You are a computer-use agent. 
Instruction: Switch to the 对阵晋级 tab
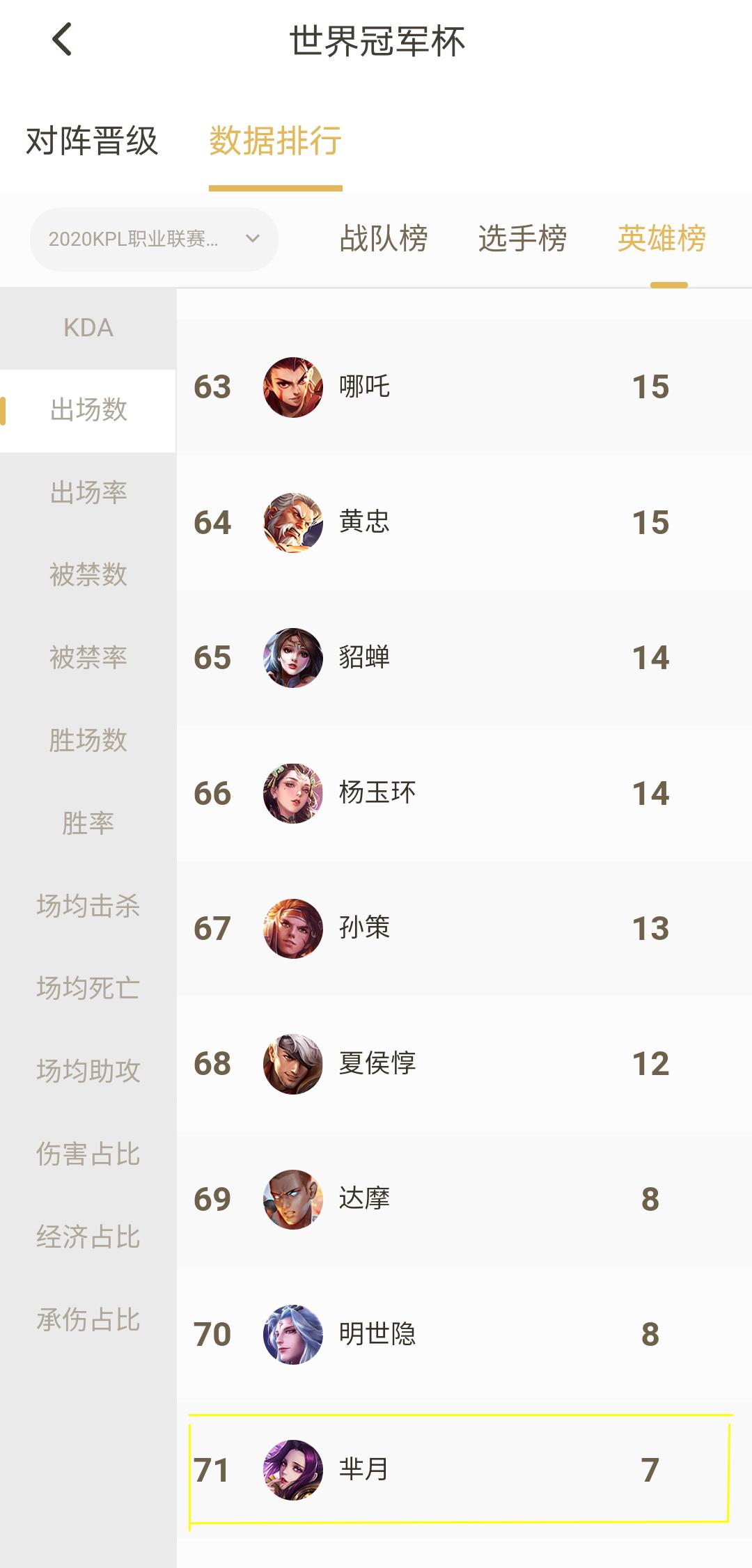[92, 141]
